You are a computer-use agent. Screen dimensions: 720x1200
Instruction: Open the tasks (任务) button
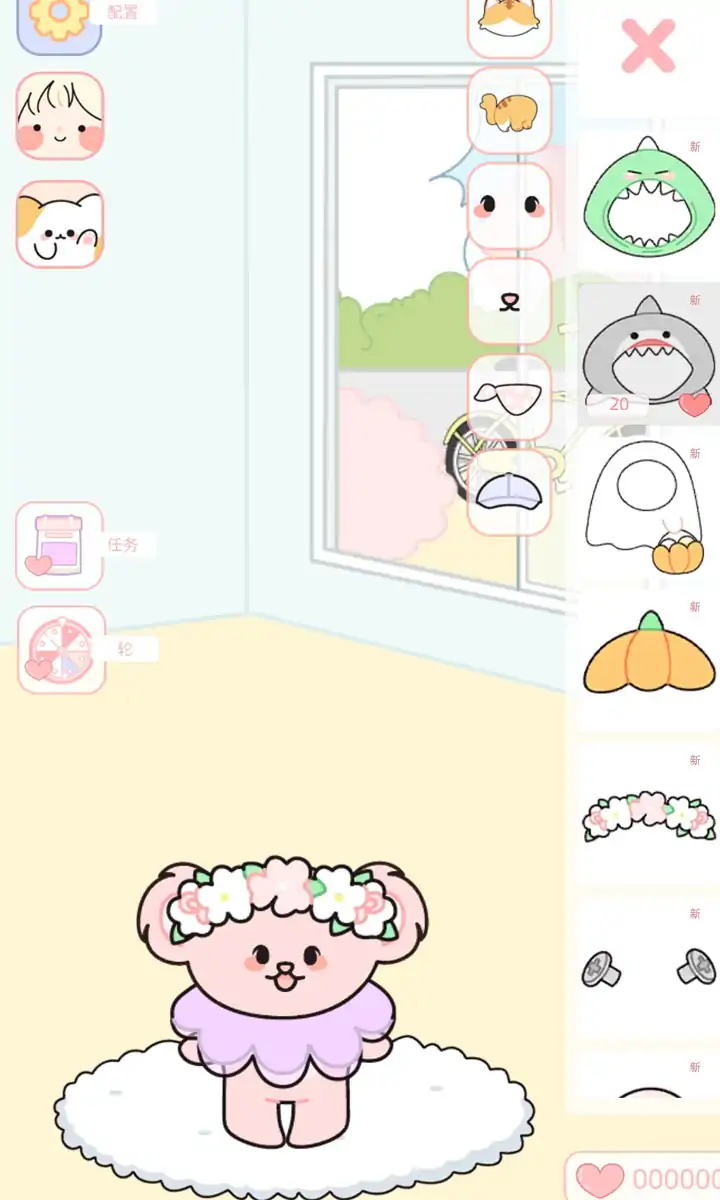pyautogui.click(x=60, y=545)
